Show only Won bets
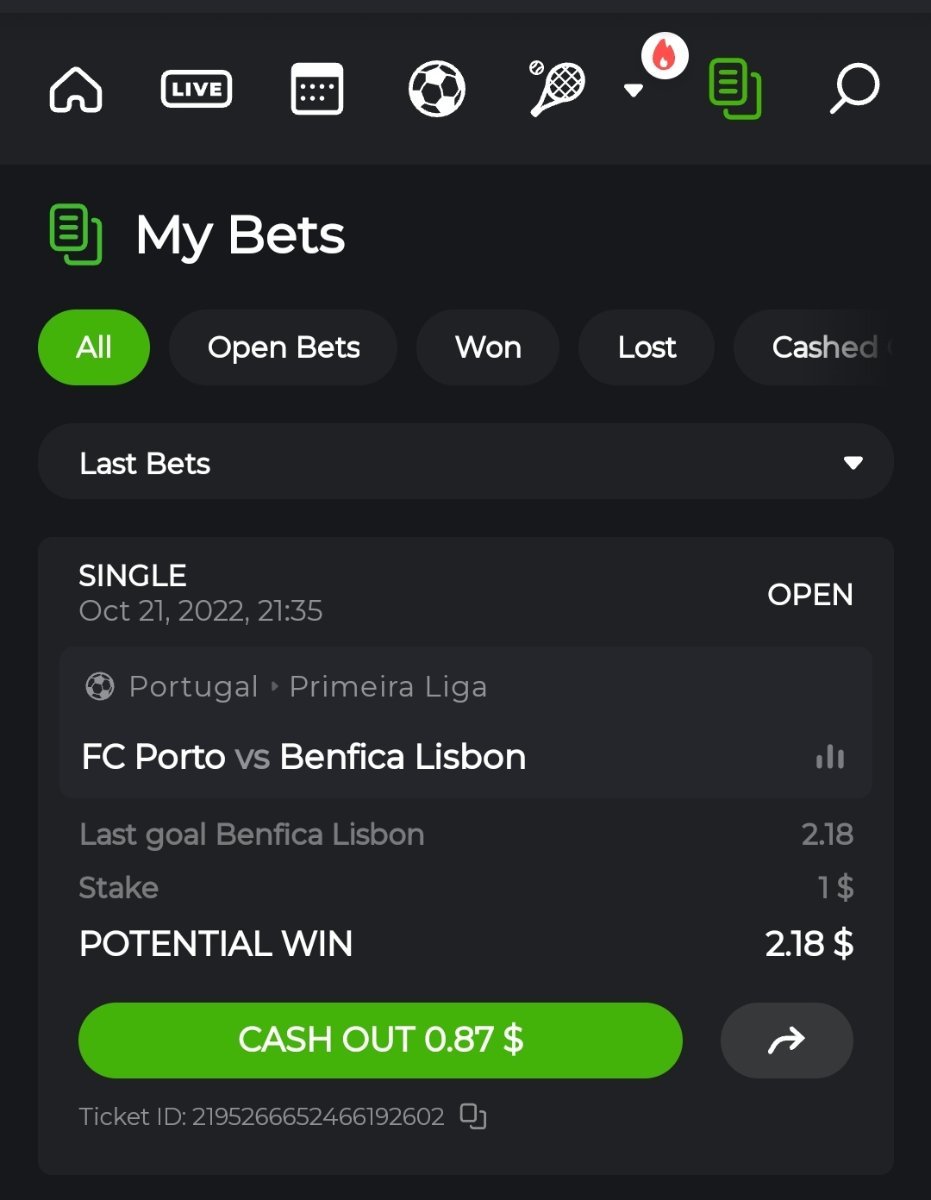Image resolution: width=931 pixels, height=1200 pixels. 488,347
